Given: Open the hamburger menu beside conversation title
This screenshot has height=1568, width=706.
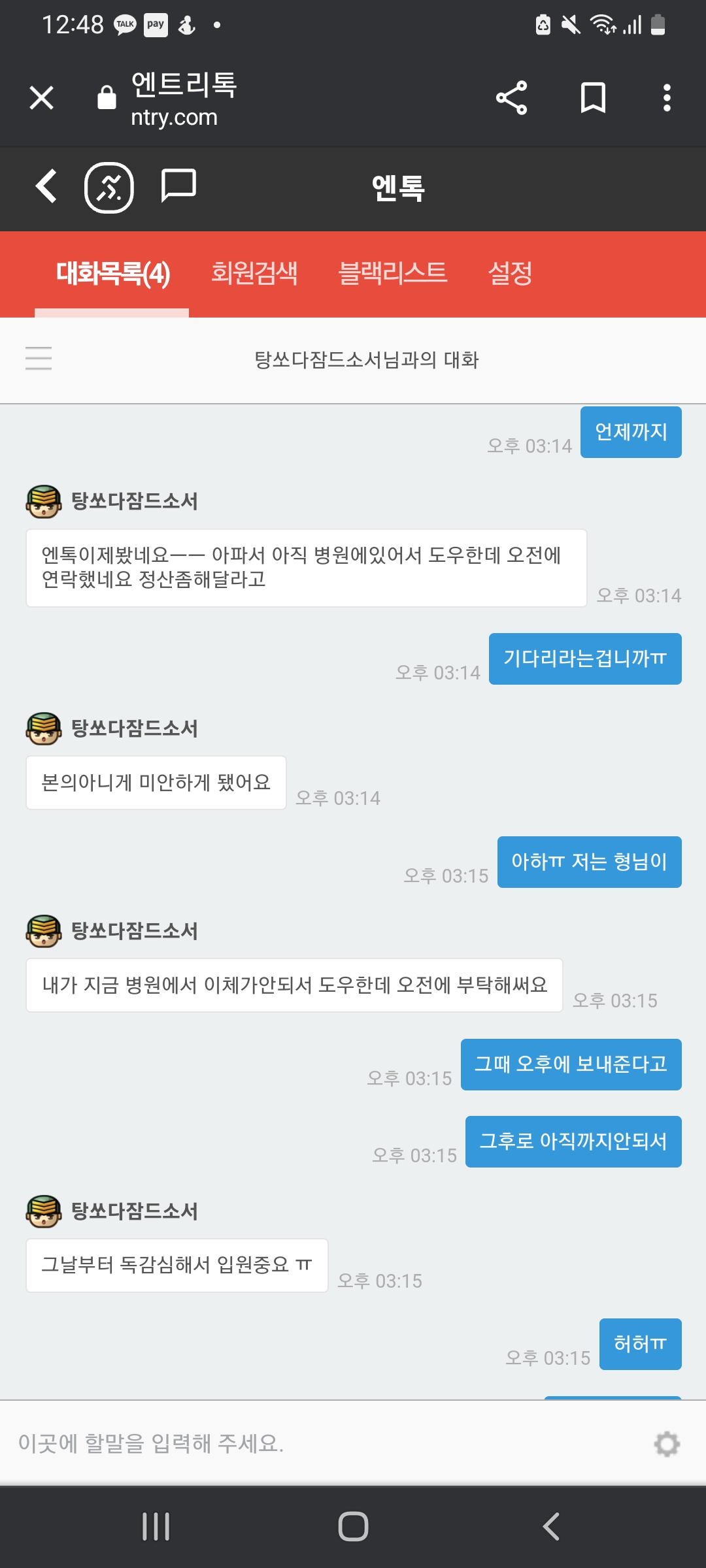Looking at the screenshot, I should point(39,359).
